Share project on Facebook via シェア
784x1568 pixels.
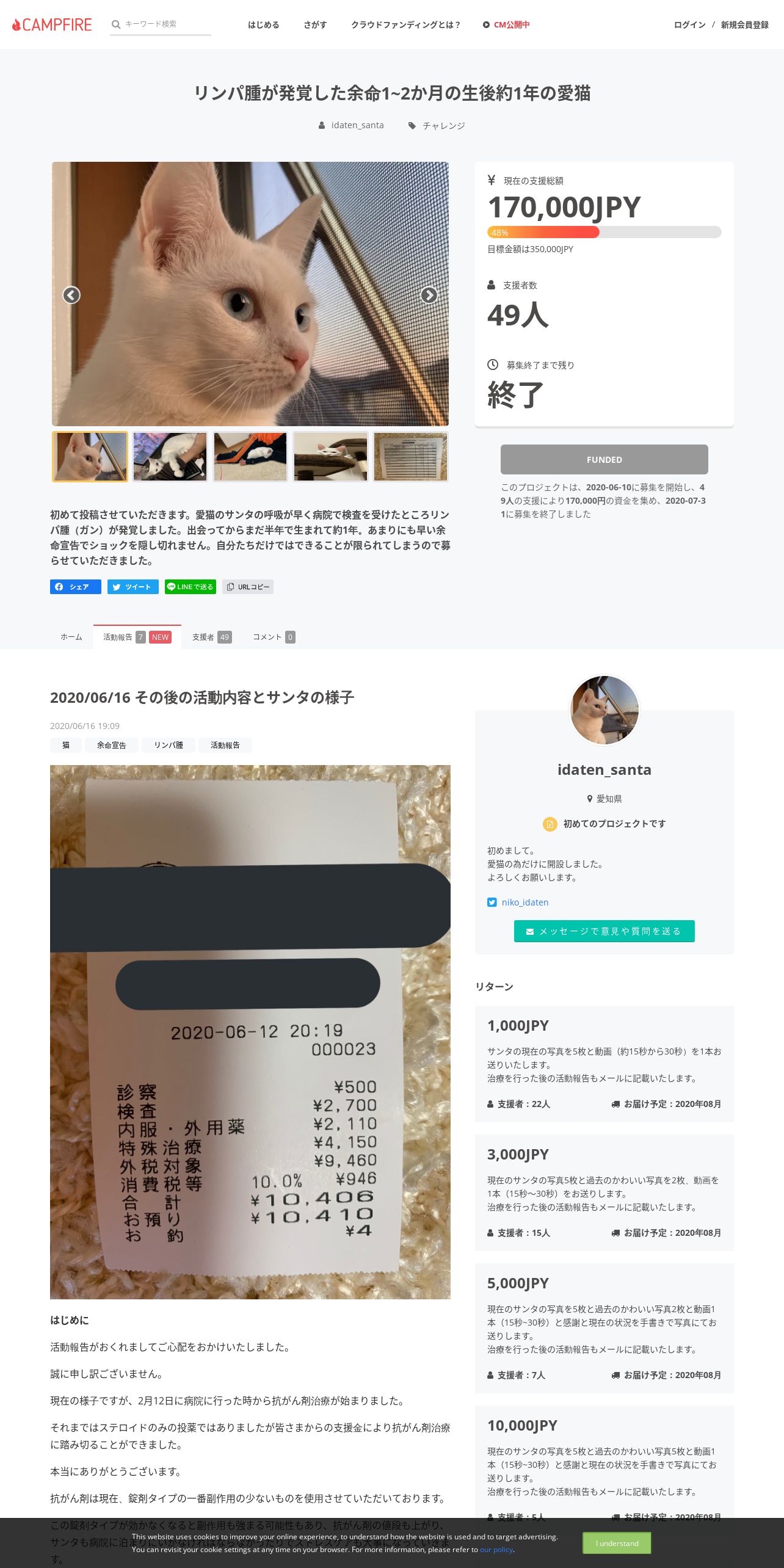tap(76, 587)
